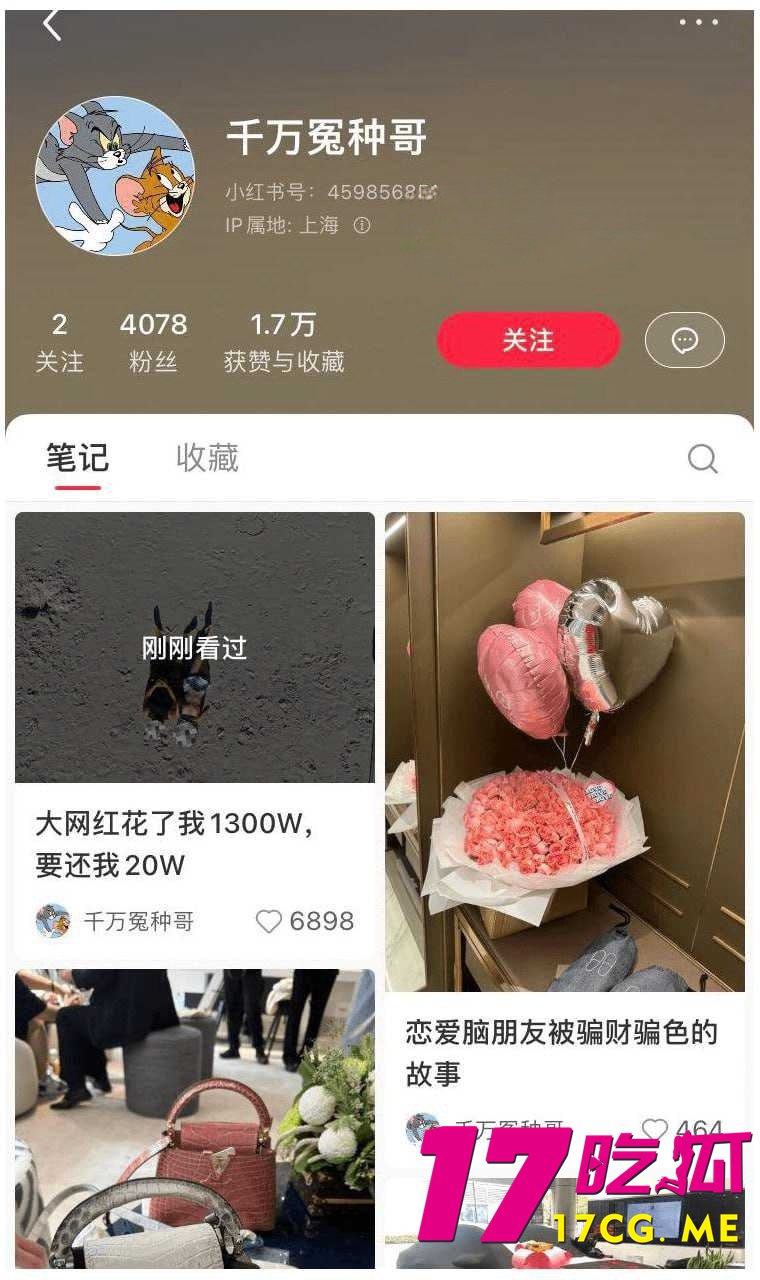Like the 大网红花了我1300W note
The image size is (760, 1280).
pyautogui.click(x=269, y=921)
